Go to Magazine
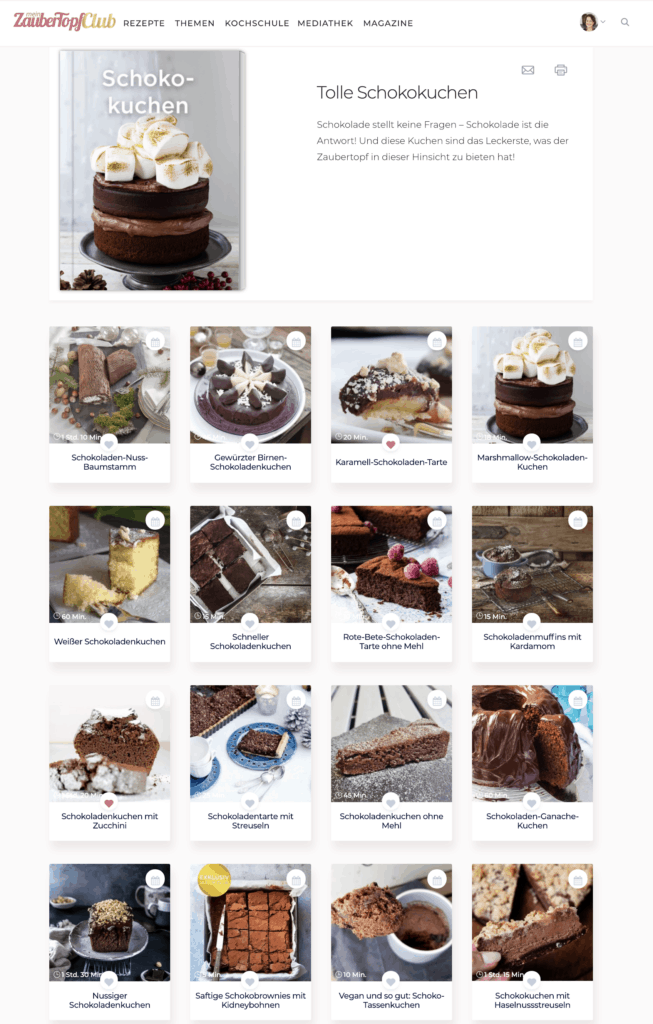This screenshot has width=653, height=1024. (x=388, y=23)
